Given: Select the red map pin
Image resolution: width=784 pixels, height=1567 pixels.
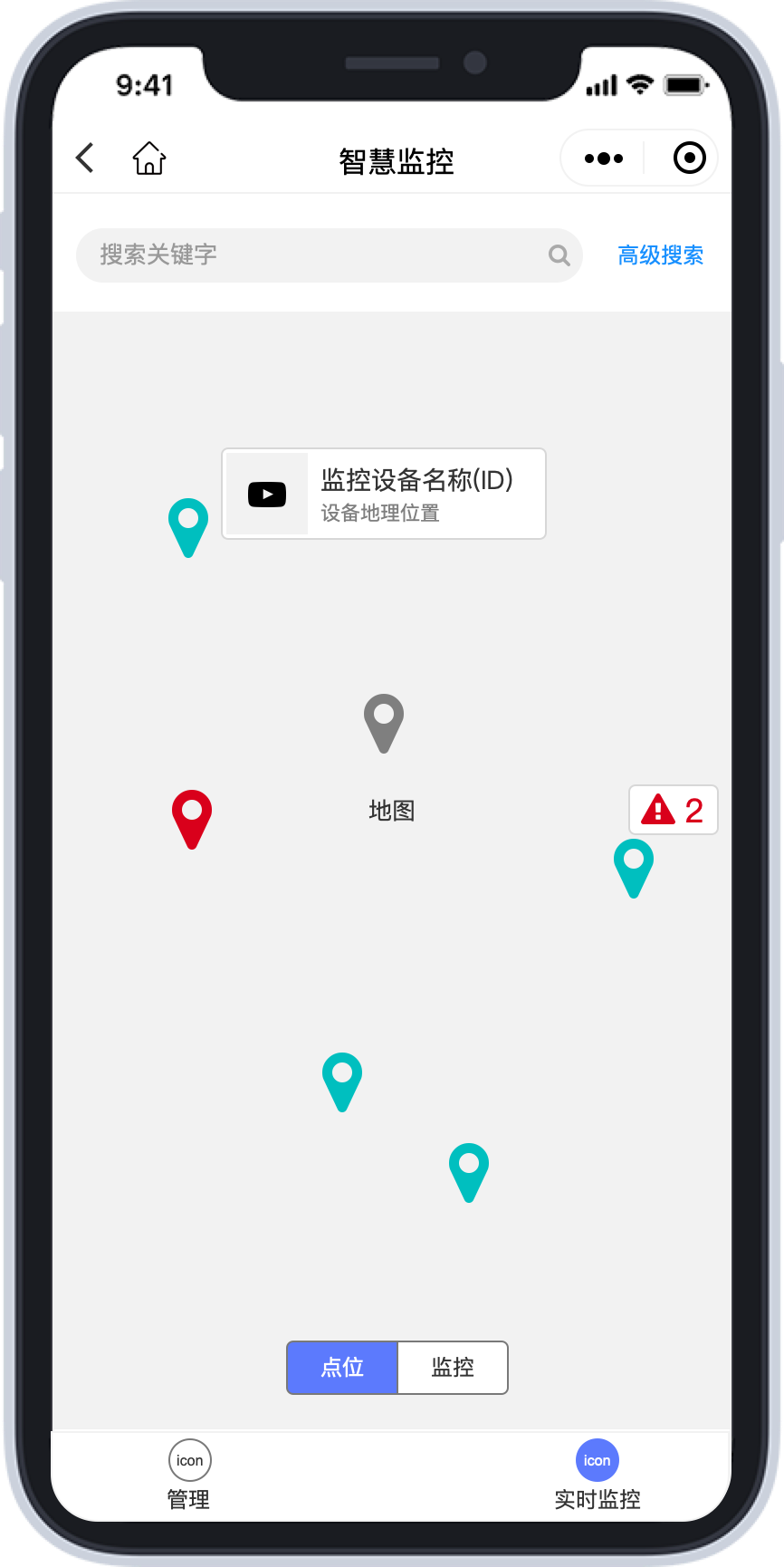Looking at the screenshot, I should point(192,820).
